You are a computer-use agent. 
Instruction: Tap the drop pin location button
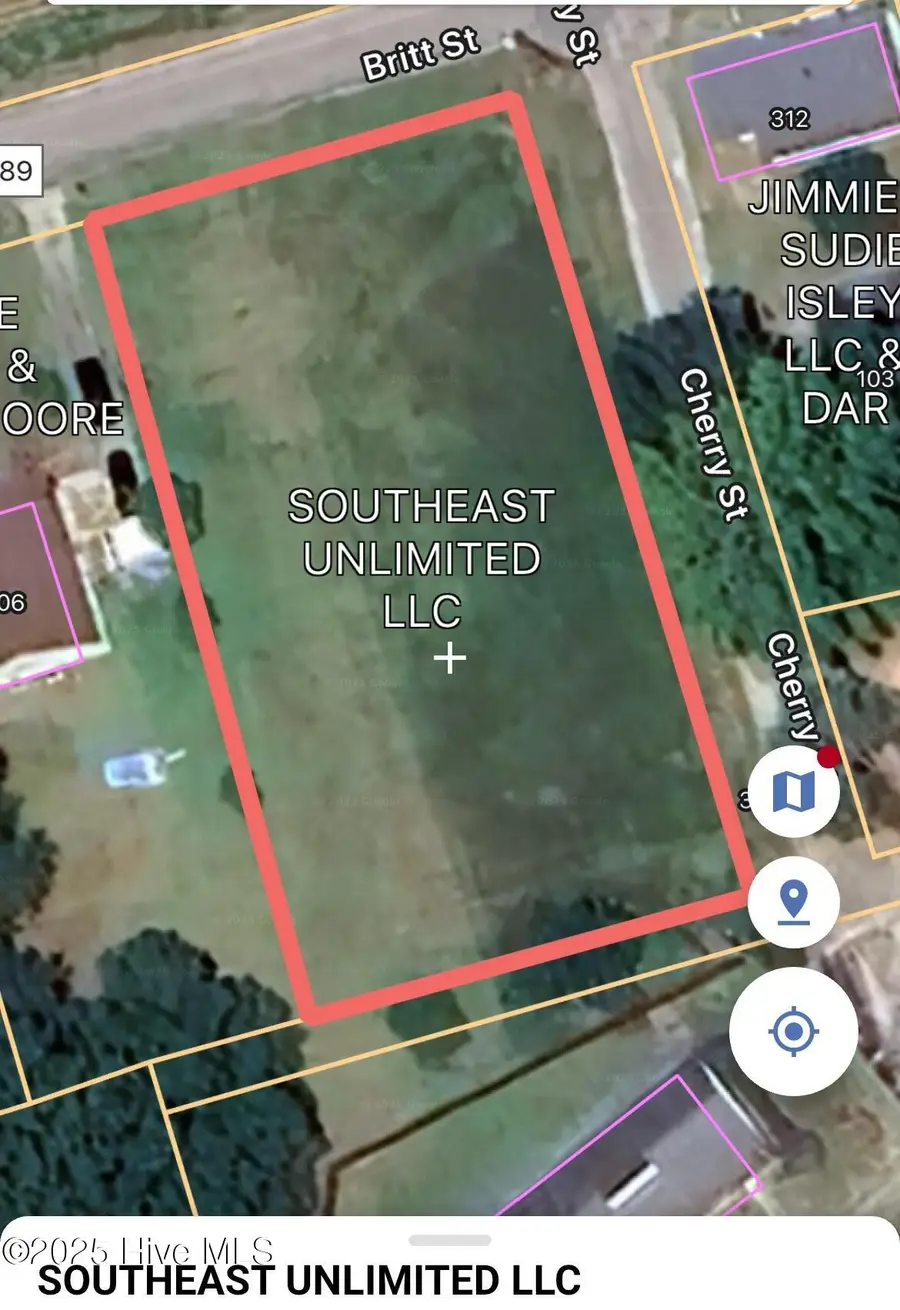coord(794,903)
